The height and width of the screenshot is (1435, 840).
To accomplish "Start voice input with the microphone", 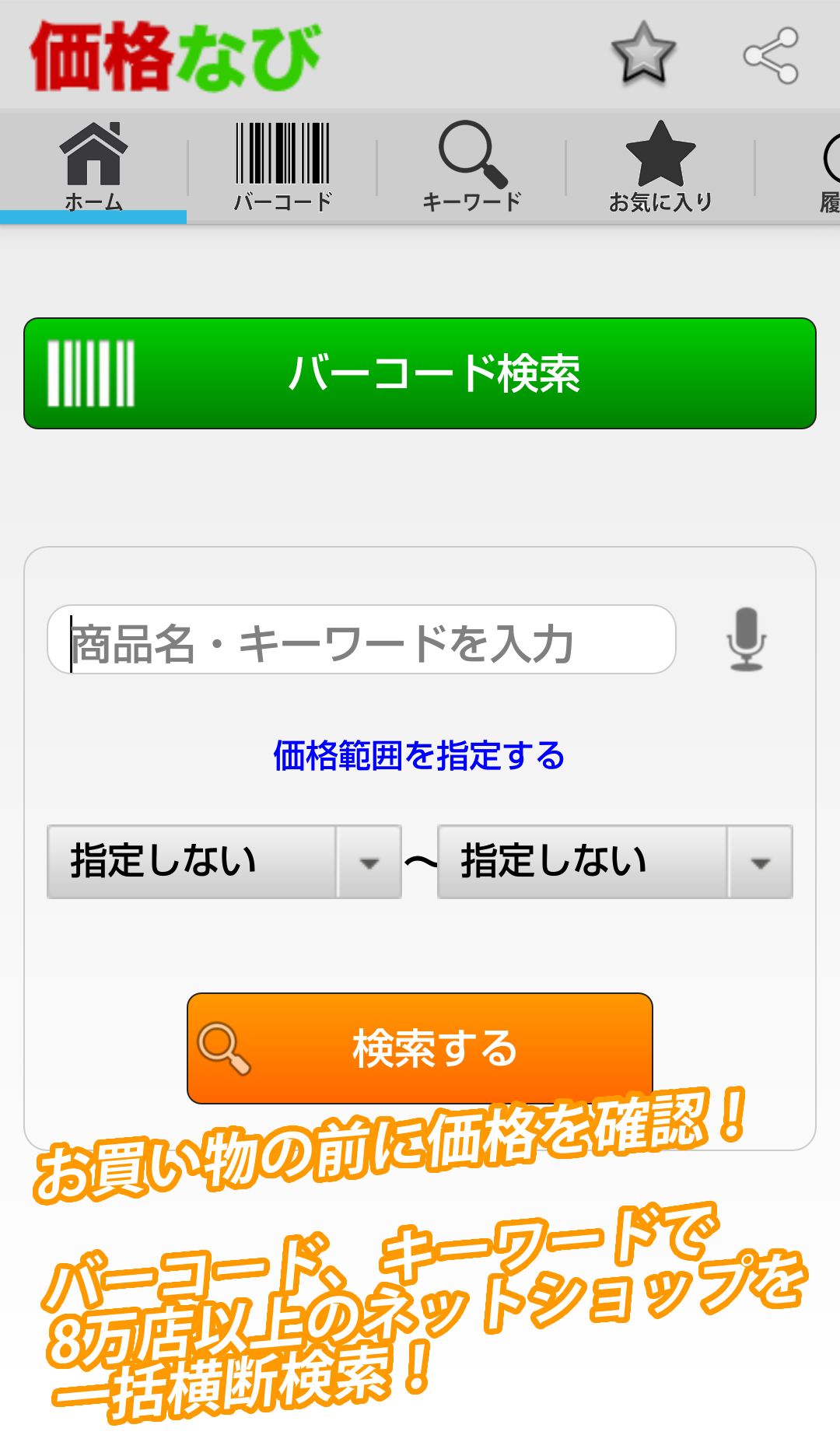I will 746,639.
